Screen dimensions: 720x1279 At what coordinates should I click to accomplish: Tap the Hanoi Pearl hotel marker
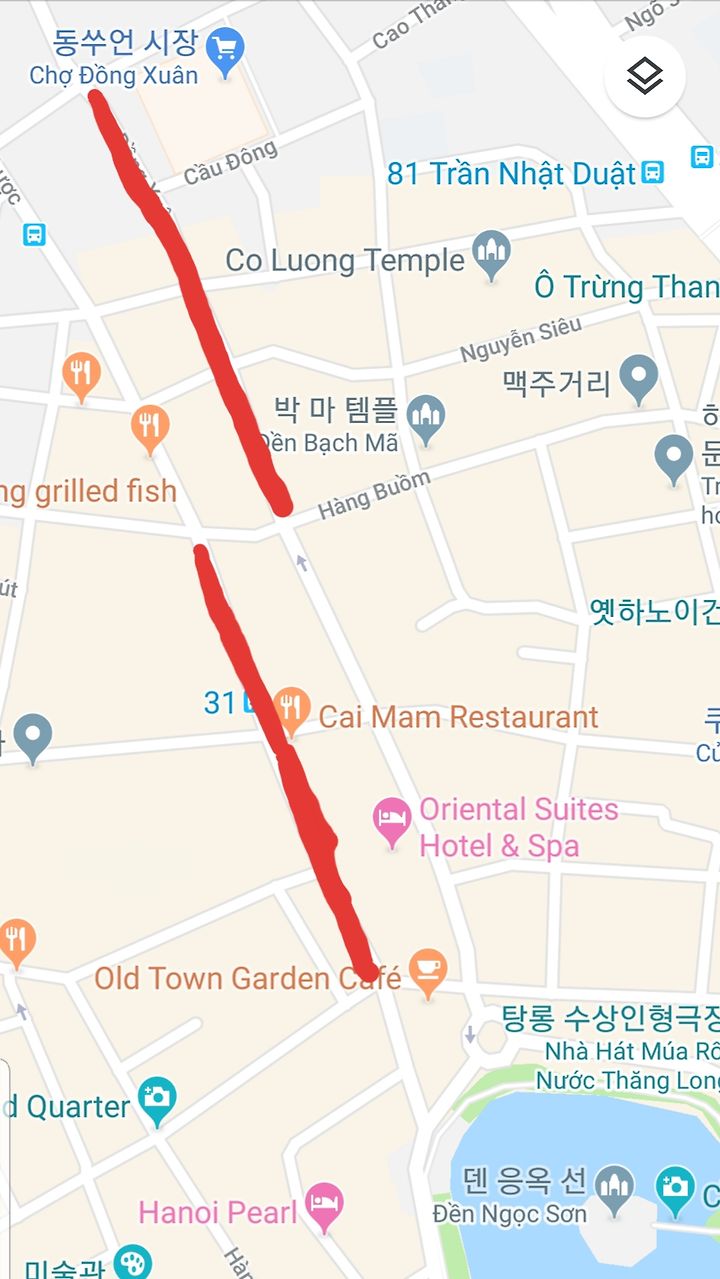324,1208
